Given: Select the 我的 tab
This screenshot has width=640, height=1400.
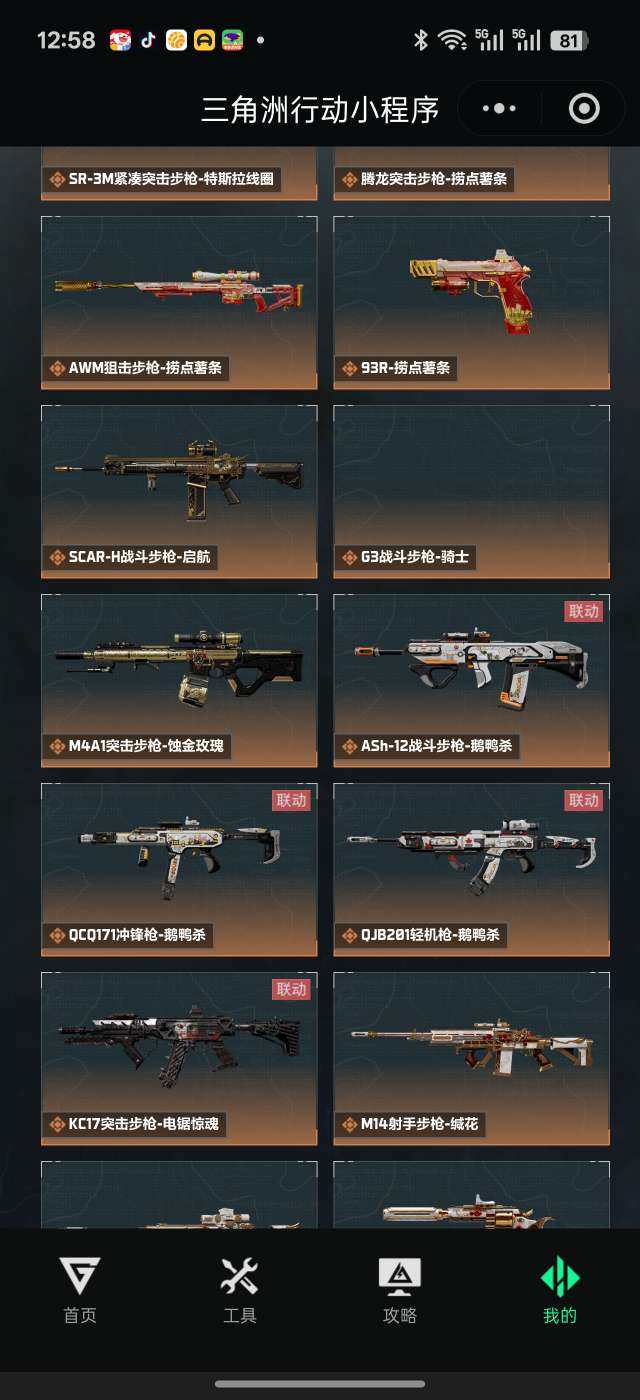Looking at the screenshot, I should (x=560, y=1291).
